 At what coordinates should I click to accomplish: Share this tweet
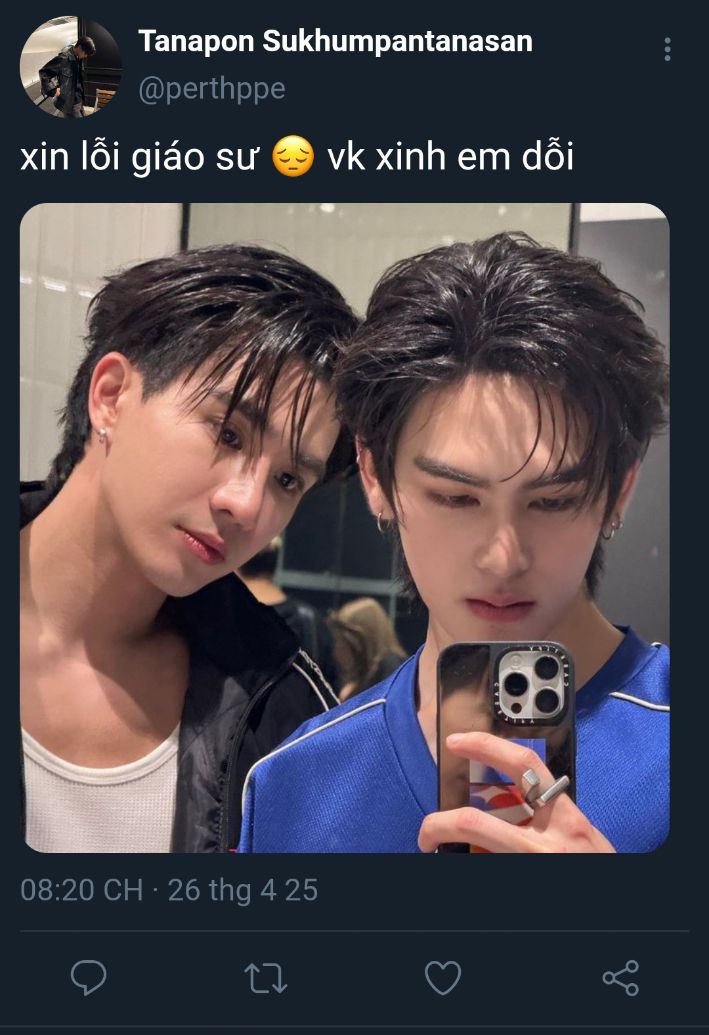[620, 977]
